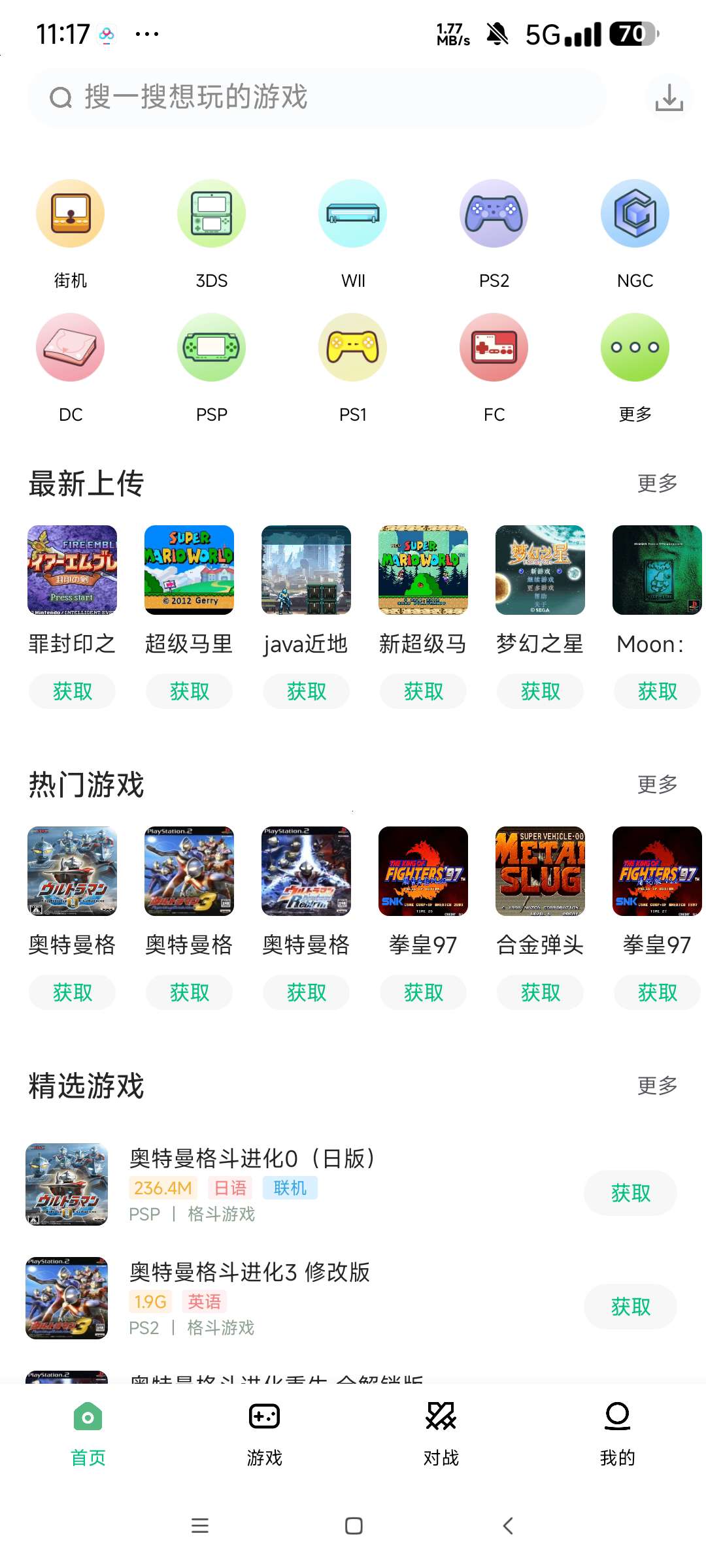Open 奥特曼格斗进化3 修改版 entry

pos(250,1272)
